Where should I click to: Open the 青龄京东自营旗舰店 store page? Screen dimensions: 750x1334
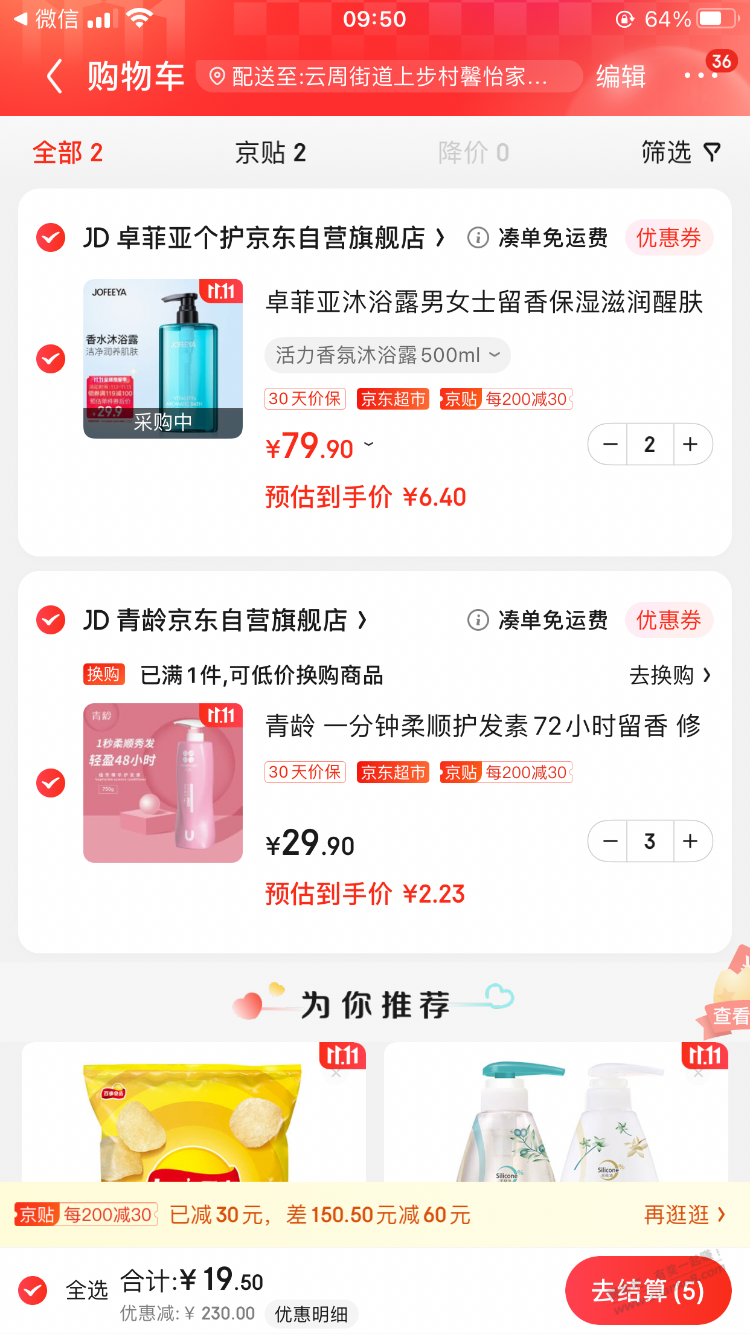226,621
